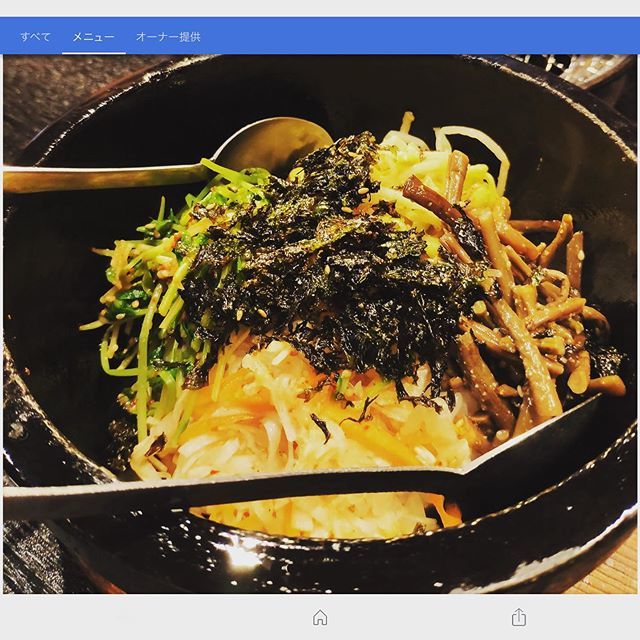
Task: Select the メニュー tab
Action: [x=93, y=37]
